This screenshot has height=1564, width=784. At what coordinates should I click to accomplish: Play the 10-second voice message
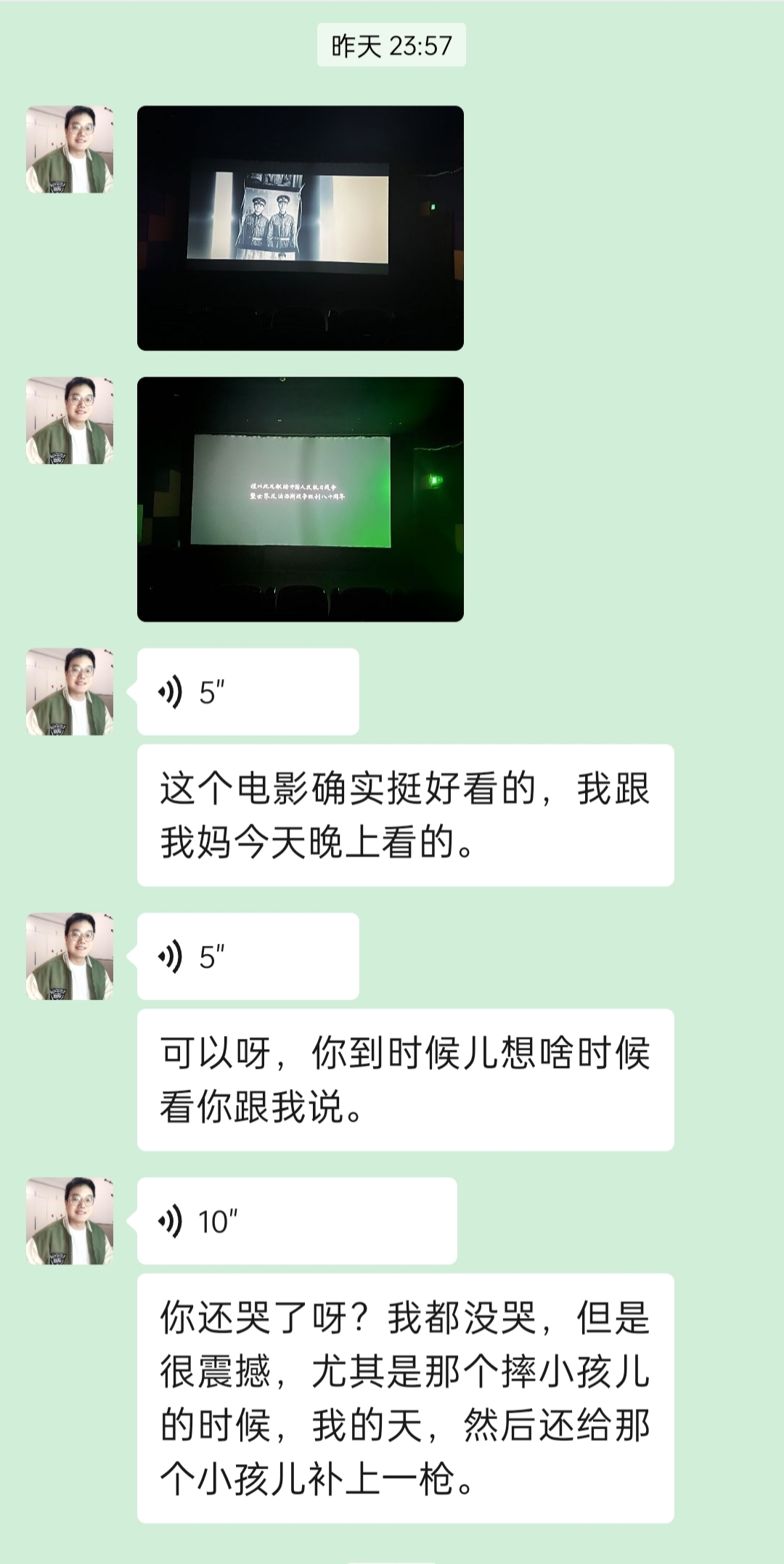(x=296, y=1221)
